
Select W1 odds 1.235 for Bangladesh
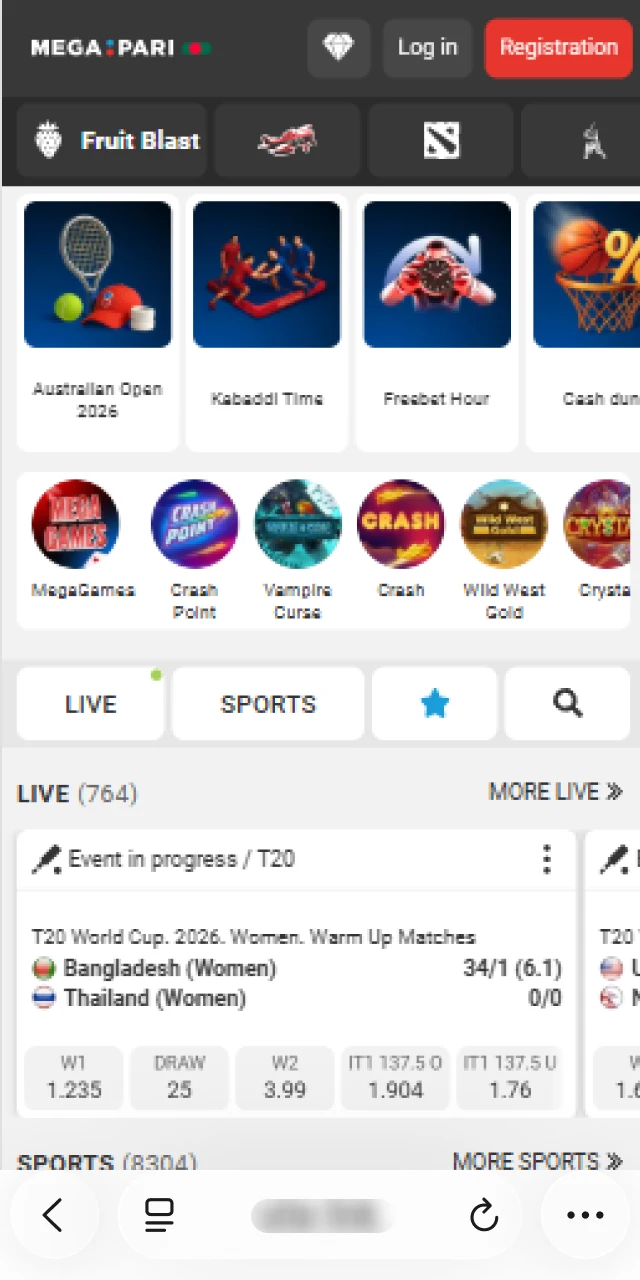(x=74, y=1078)
